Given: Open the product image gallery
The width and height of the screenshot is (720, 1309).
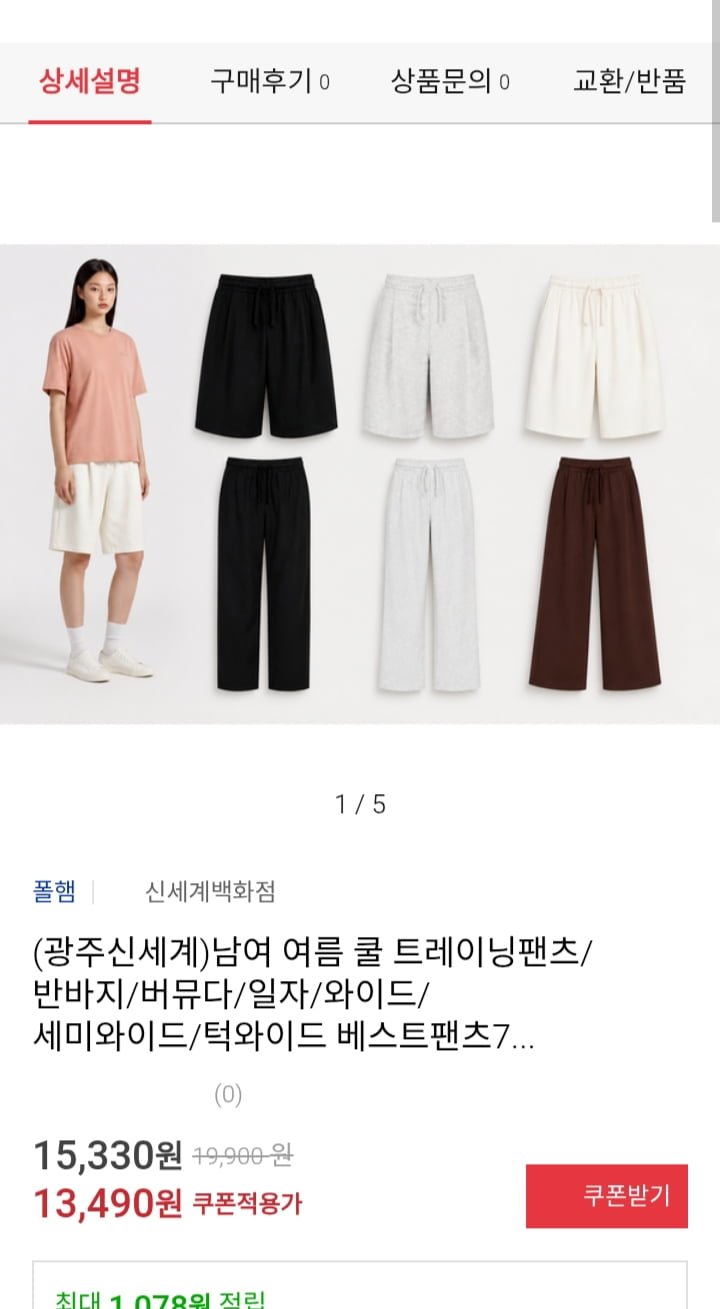Looking at the screenshot, I should click(360, 484).
